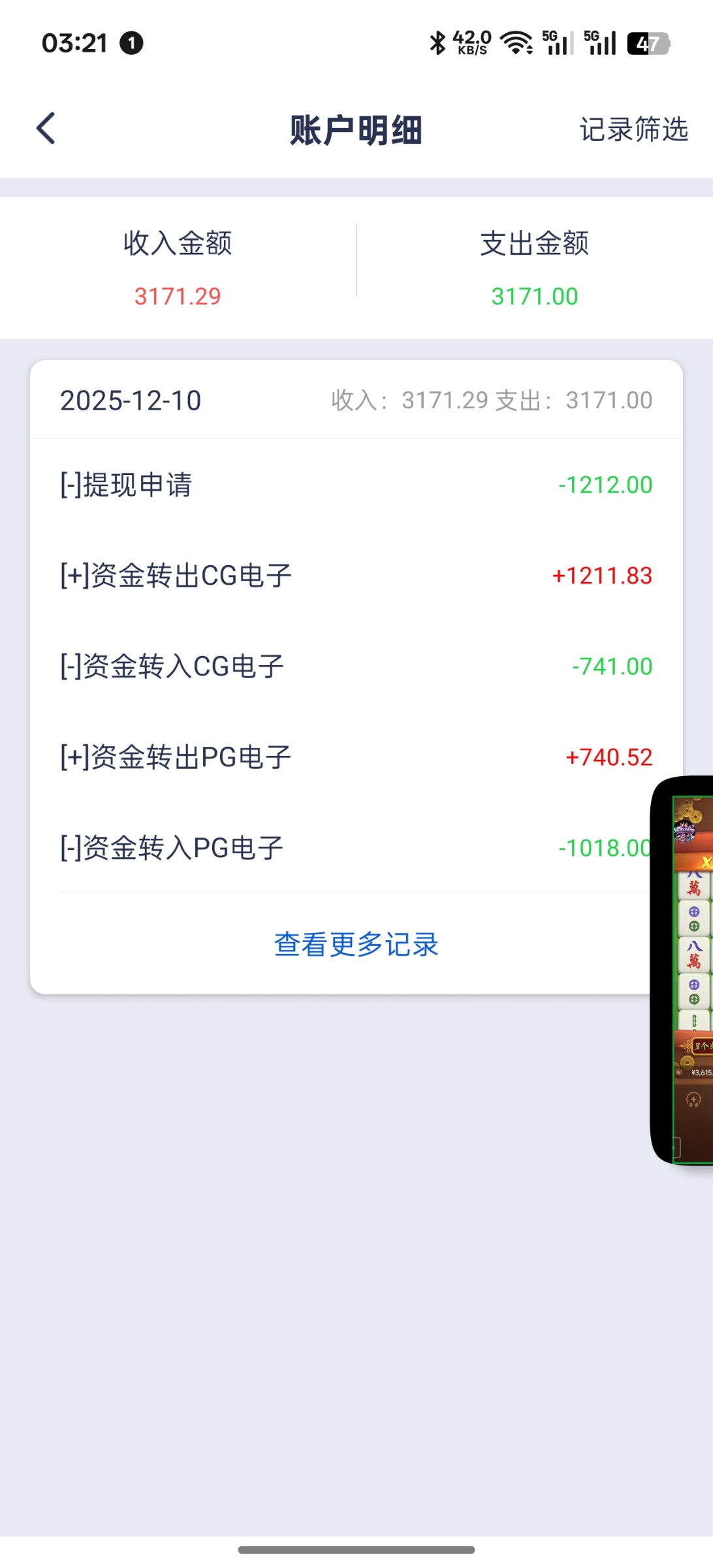Go back using the top-left arrow
The height and width of the screenshot is (1568, 713).
click(x=46, y=128)
